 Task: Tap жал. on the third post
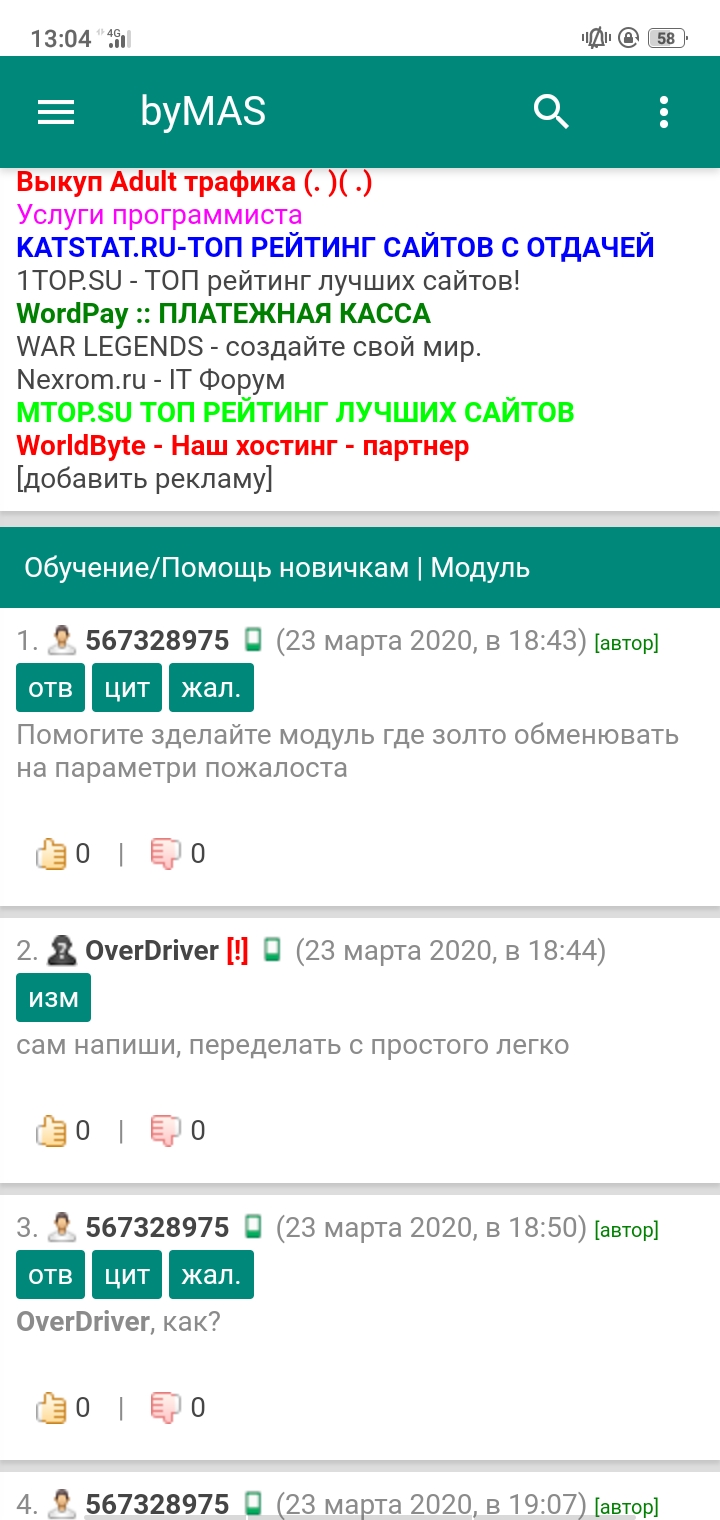click(x=211, y=1275)
